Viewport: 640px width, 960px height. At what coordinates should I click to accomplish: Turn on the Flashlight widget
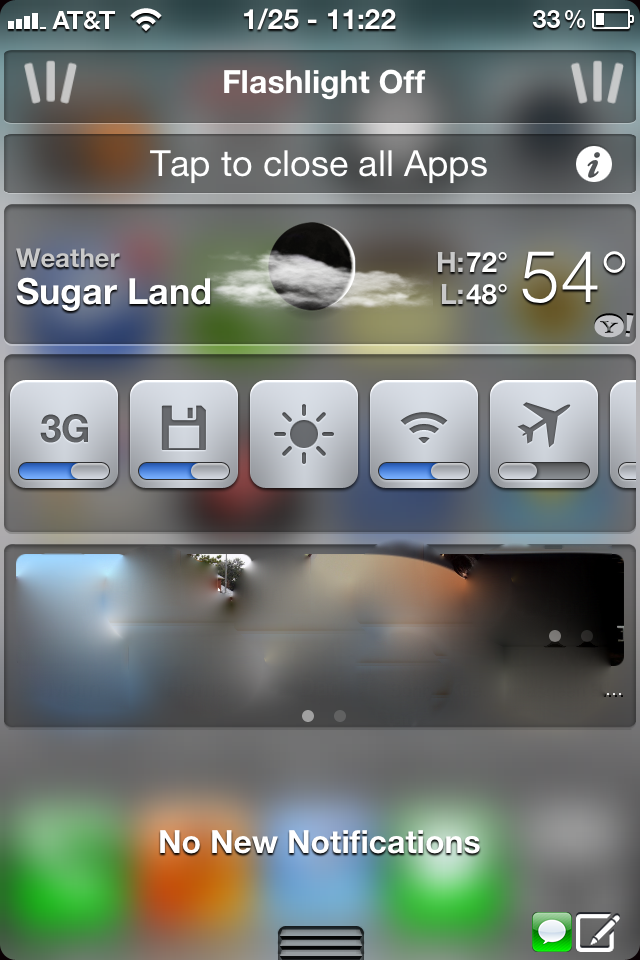322,83
